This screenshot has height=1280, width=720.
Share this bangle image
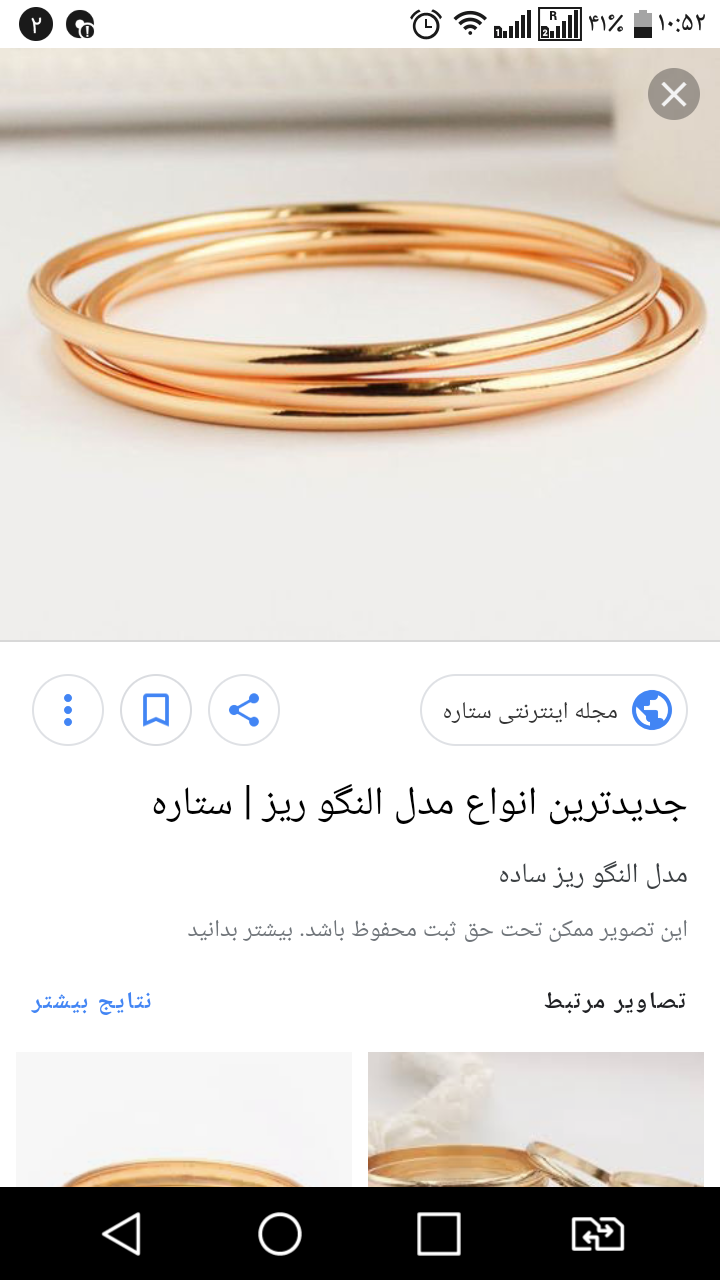[x=244, y=710]
